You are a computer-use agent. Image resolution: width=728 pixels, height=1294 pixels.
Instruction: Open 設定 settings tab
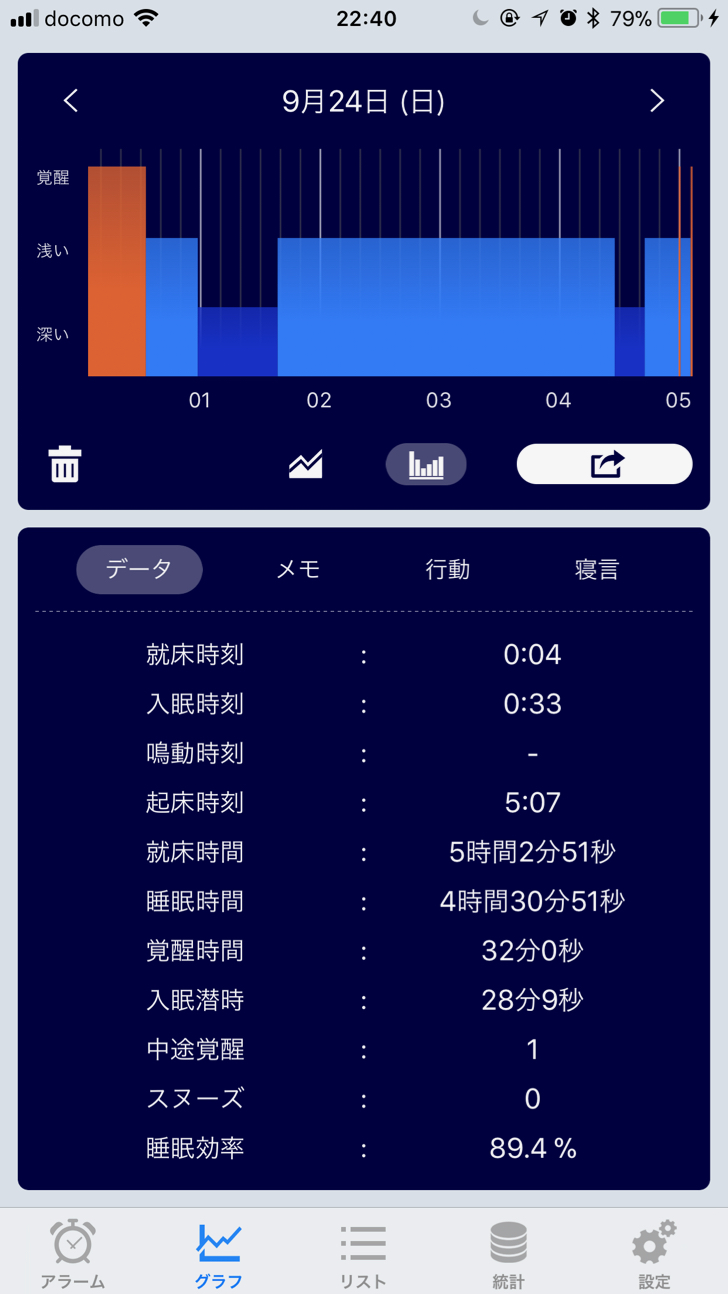pos(654,1254)
